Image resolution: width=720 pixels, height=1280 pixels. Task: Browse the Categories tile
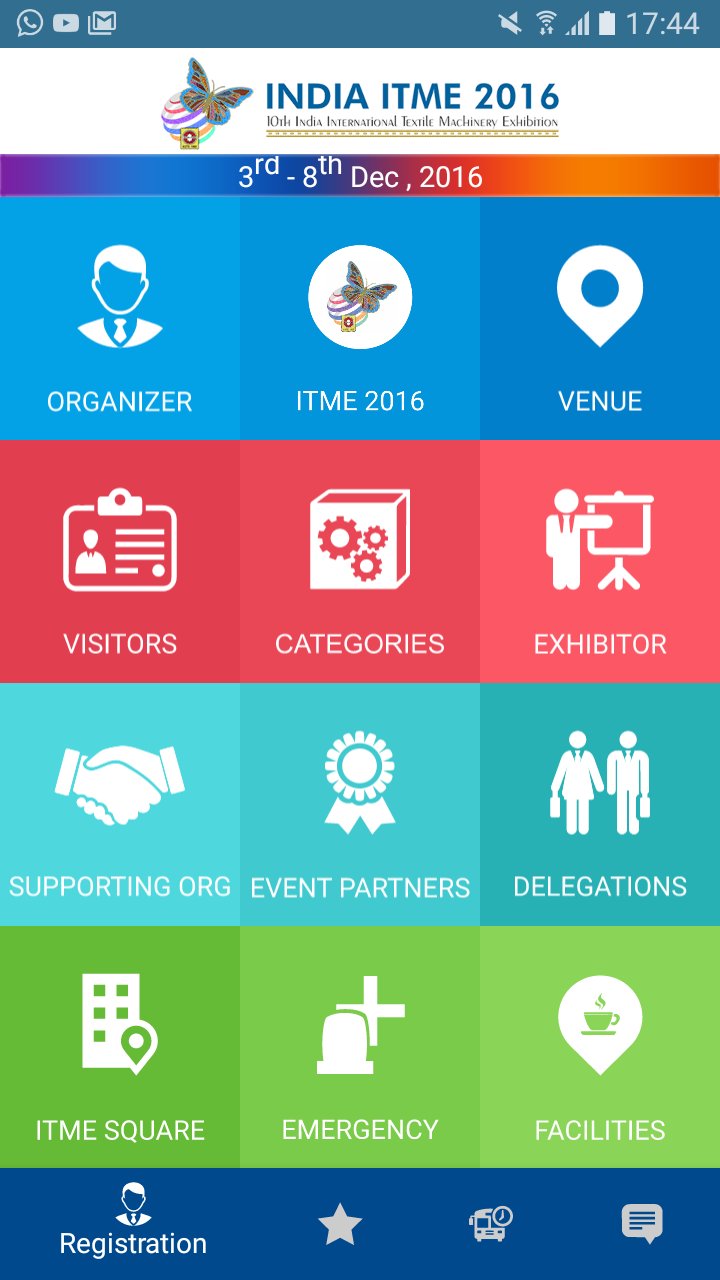click(360, 562)
